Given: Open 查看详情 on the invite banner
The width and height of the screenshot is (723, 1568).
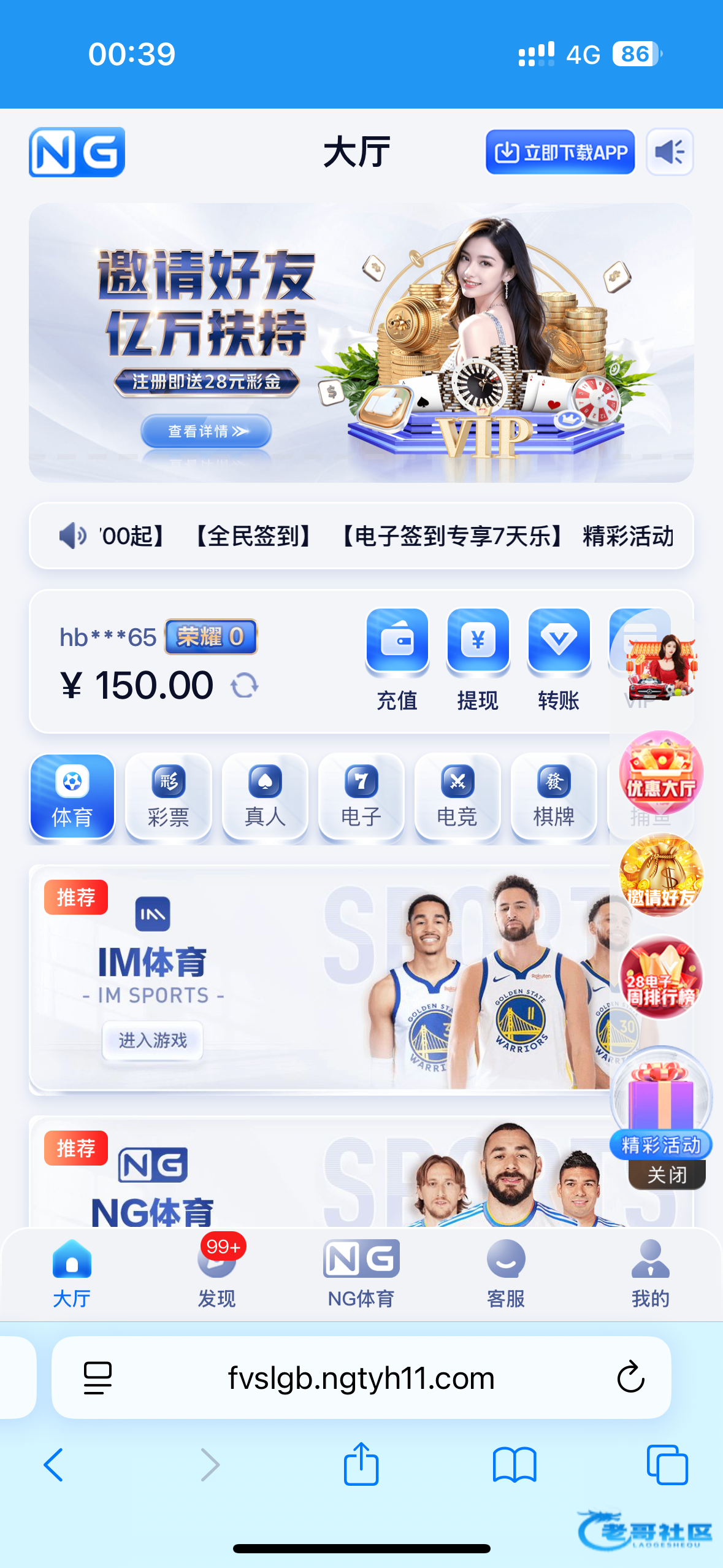Looking at the screenshot, I should tap(206, 431).
